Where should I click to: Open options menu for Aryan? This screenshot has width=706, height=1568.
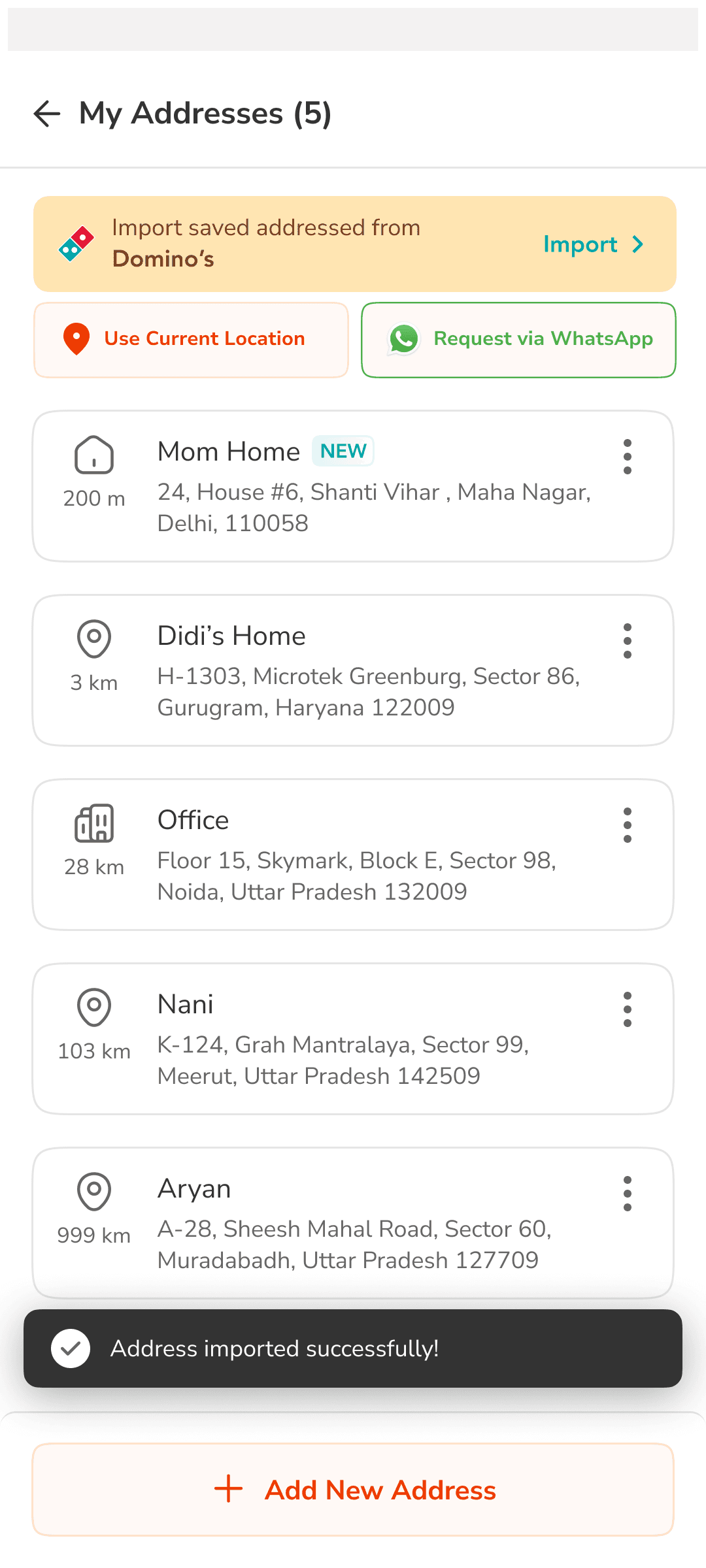pos(628,1193)
